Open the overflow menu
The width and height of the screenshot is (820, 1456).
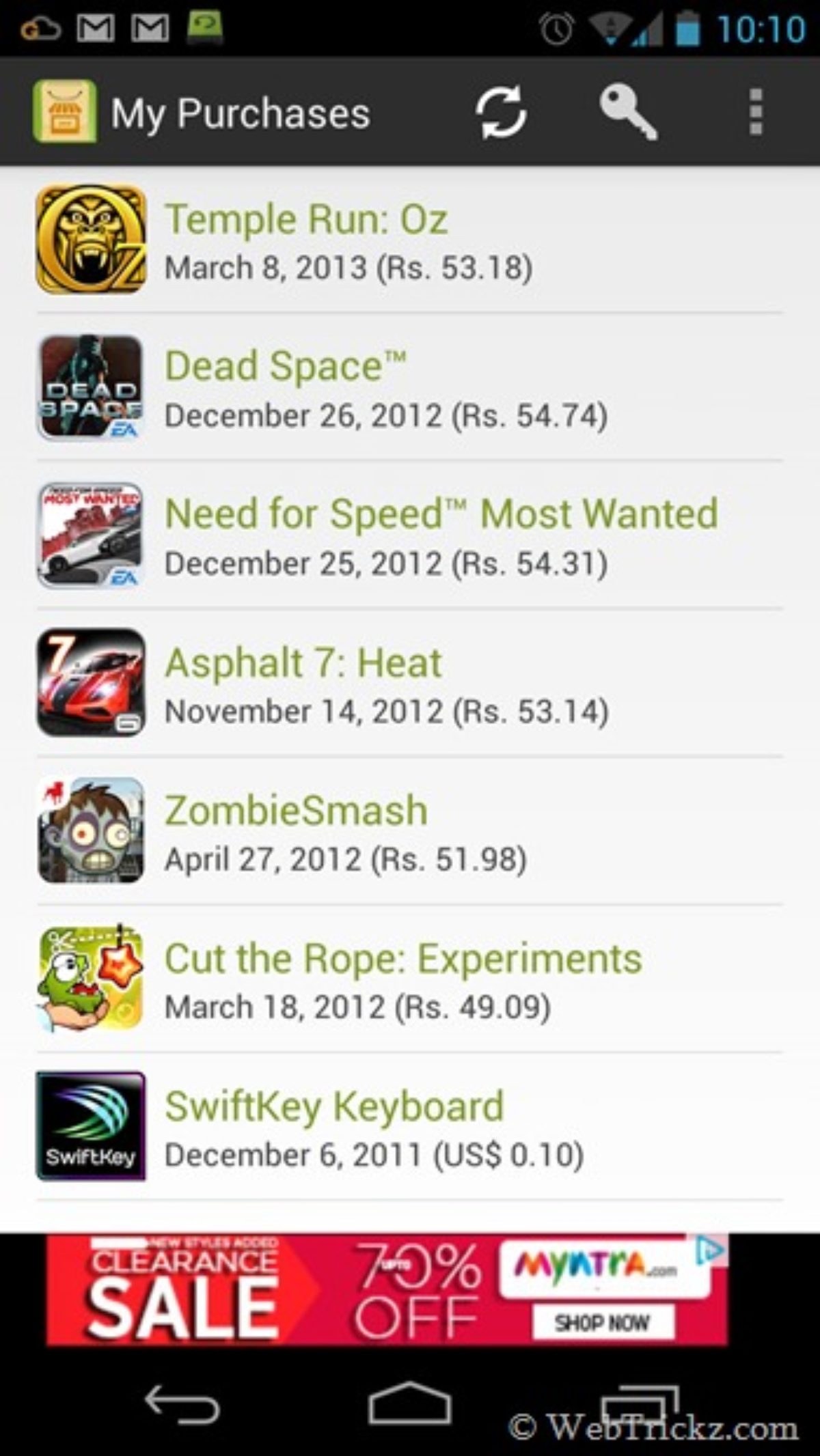(755, 113)
